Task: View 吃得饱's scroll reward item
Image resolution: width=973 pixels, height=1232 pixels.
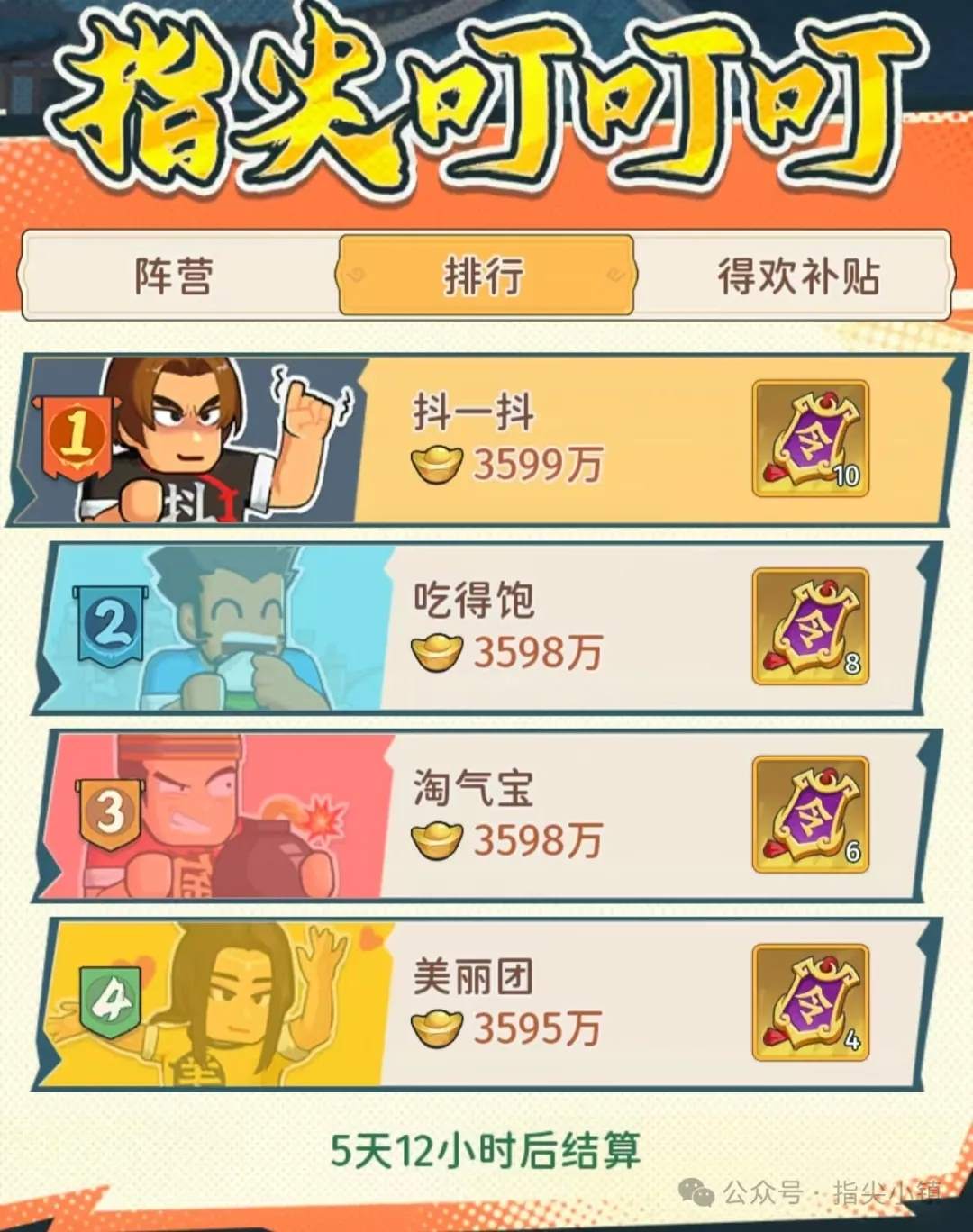Action: (x=810, y=627)
